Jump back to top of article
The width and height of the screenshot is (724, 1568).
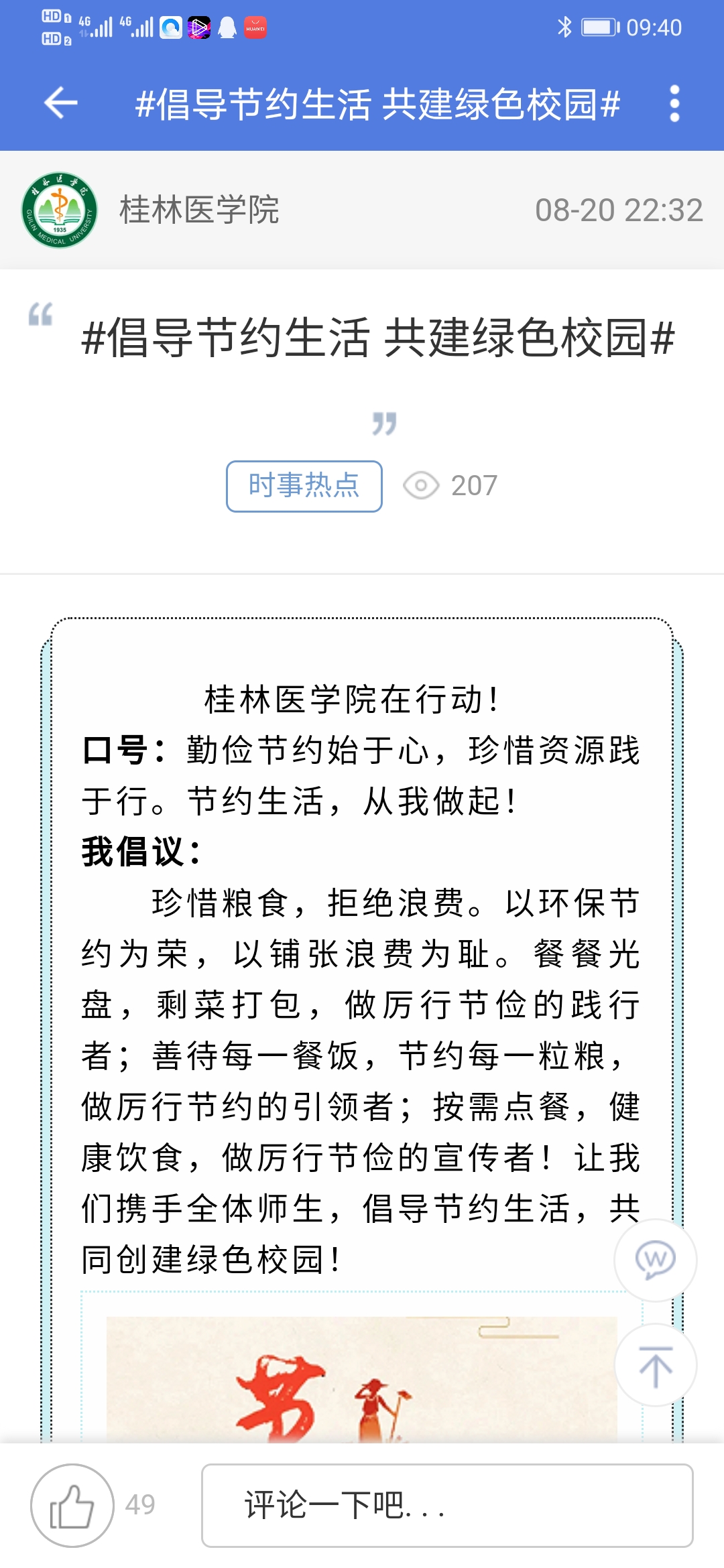tap(655, 1366)
